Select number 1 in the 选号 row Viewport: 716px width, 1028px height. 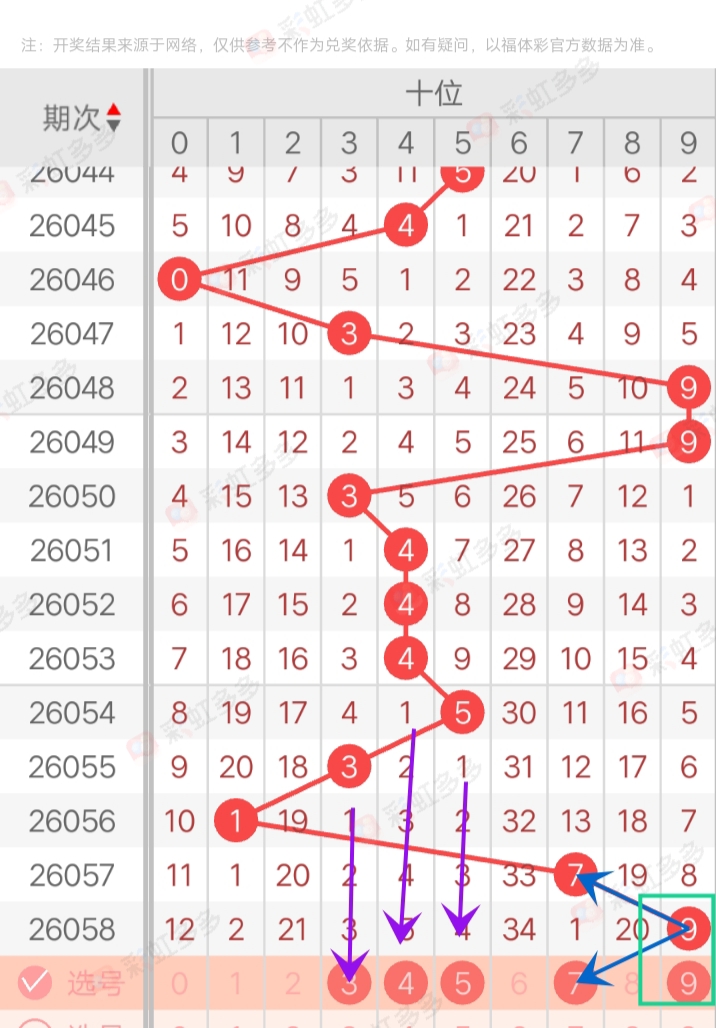click(x=236, y=984)
